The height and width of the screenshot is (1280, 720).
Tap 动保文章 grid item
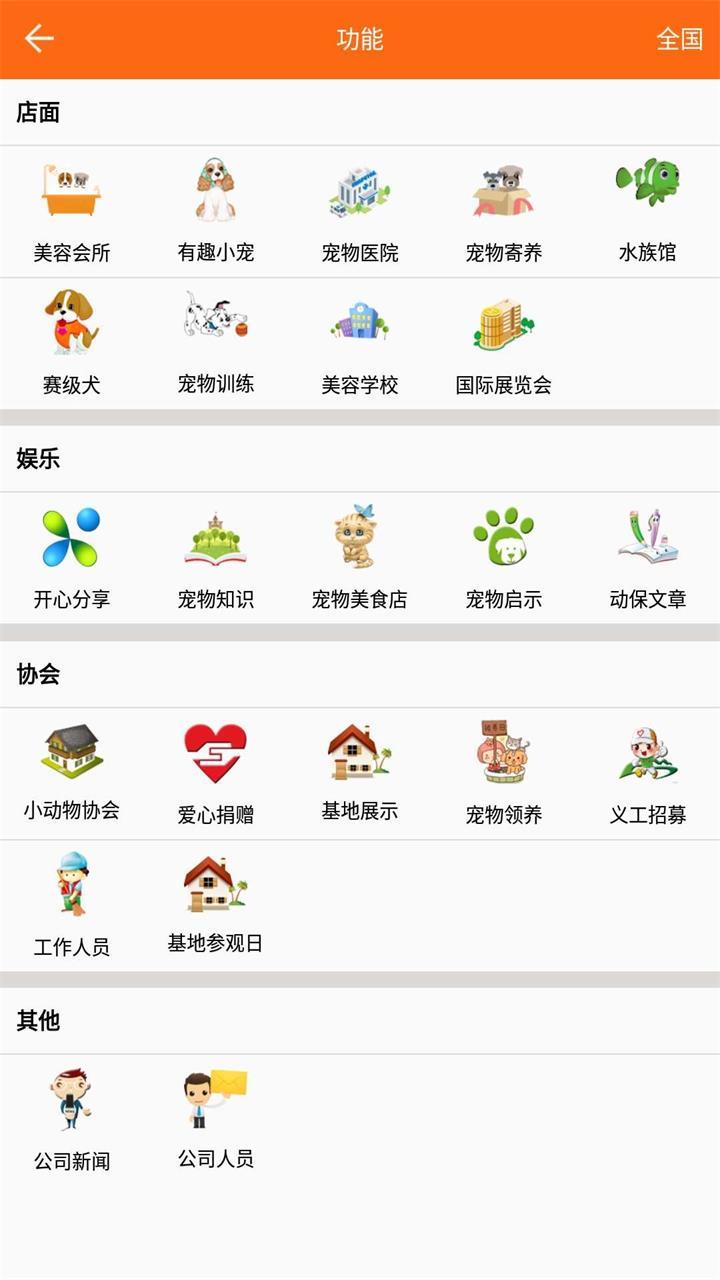click(x=648, y=557)
